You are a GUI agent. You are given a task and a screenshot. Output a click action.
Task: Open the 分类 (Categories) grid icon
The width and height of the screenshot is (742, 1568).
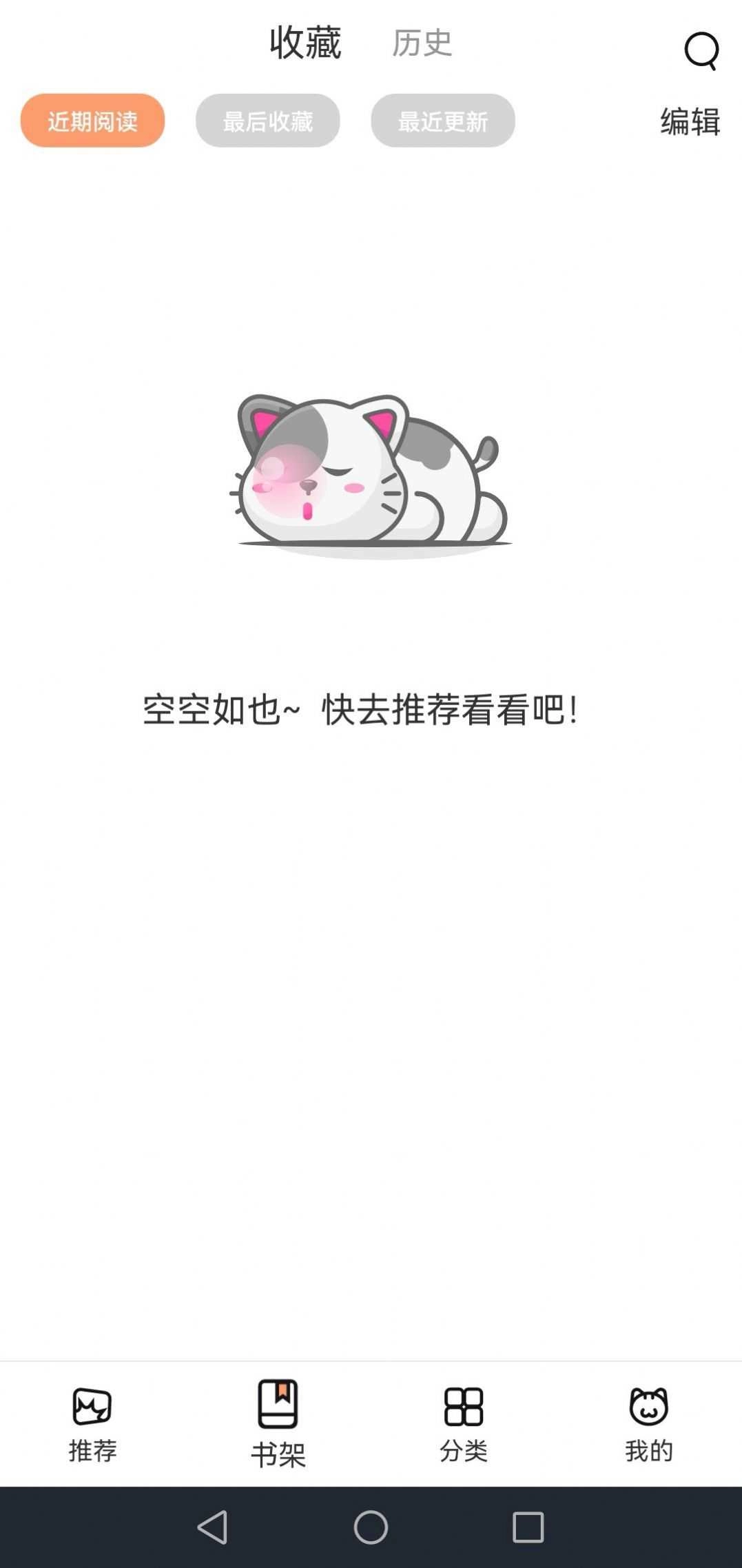pyautogui.click(x=462, y=1405)
